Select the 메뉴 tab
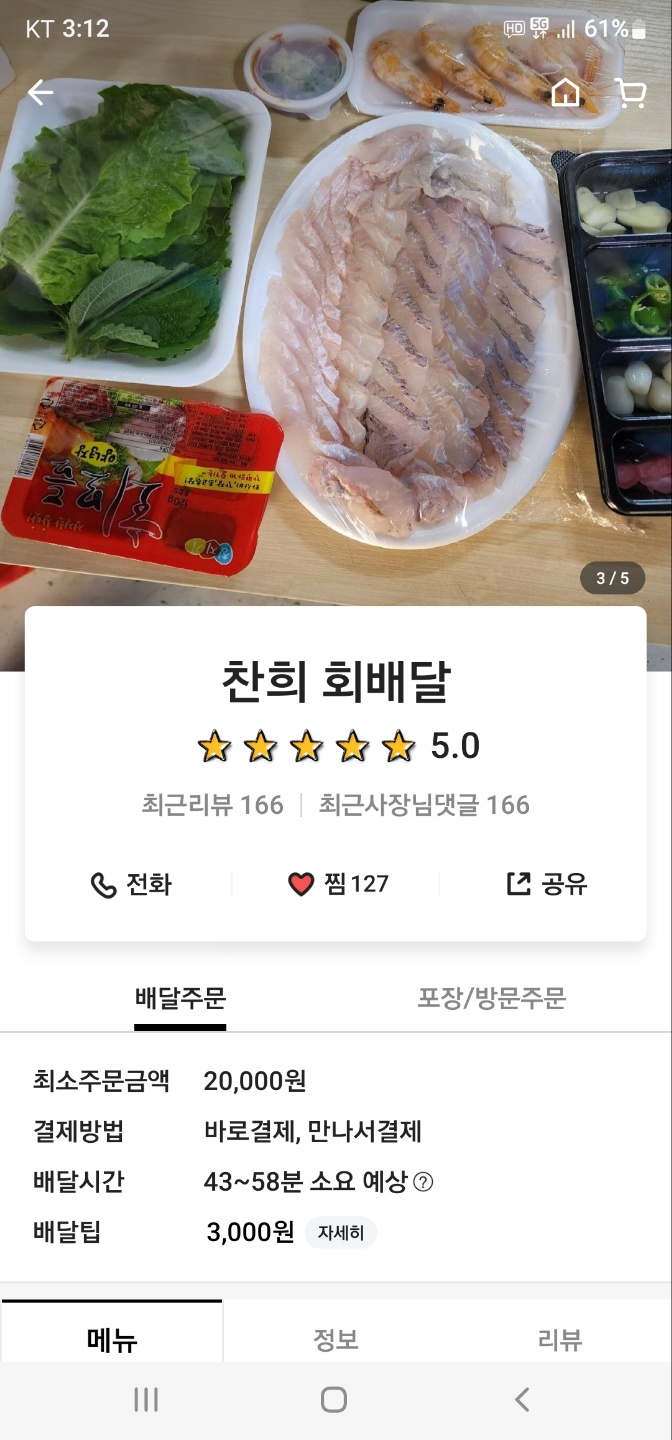 pyautogui.click(x=112, y=1339)
